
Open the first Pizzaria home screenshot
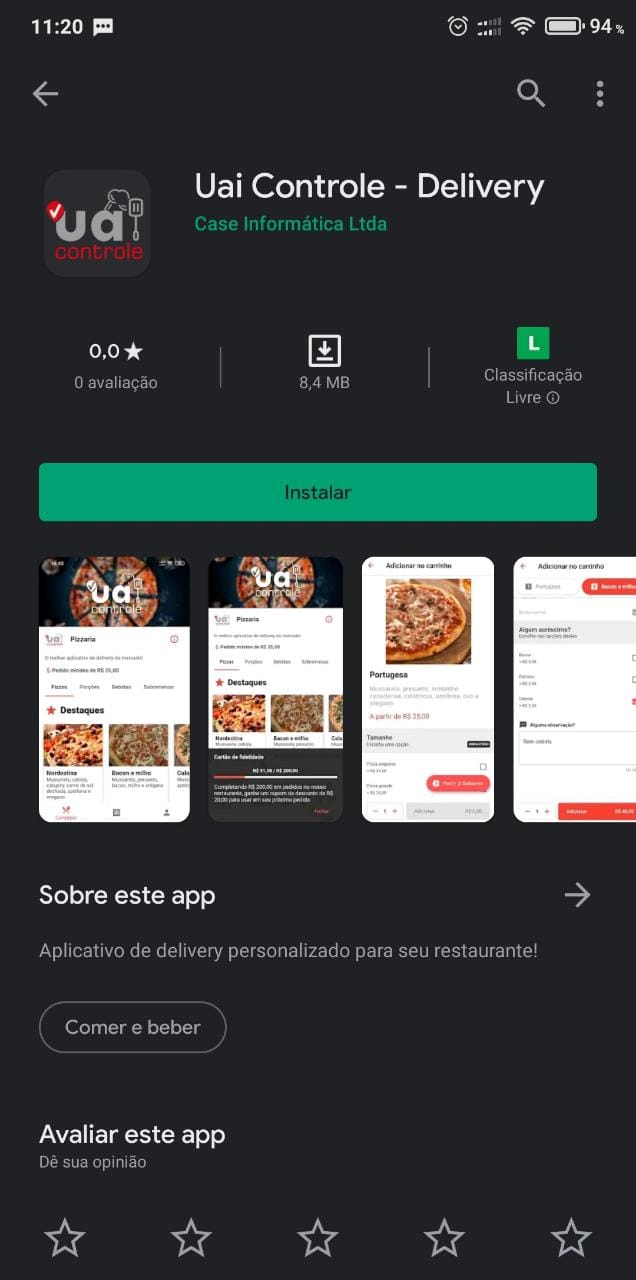pyautogui.click(x=114, y=689)
